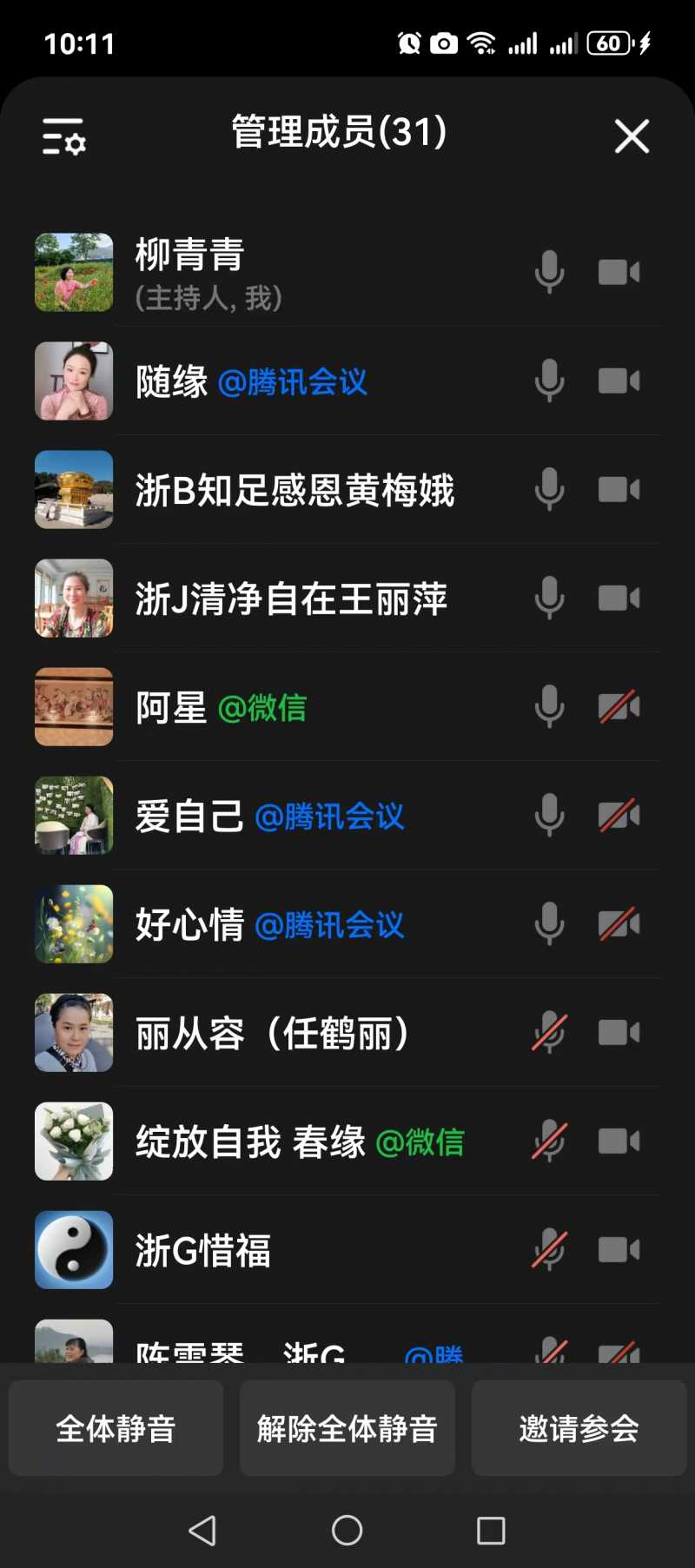Unmute the microphone for 浙G惜福
Viewport: 695px width, 1568px height.
click(549, 1250)
